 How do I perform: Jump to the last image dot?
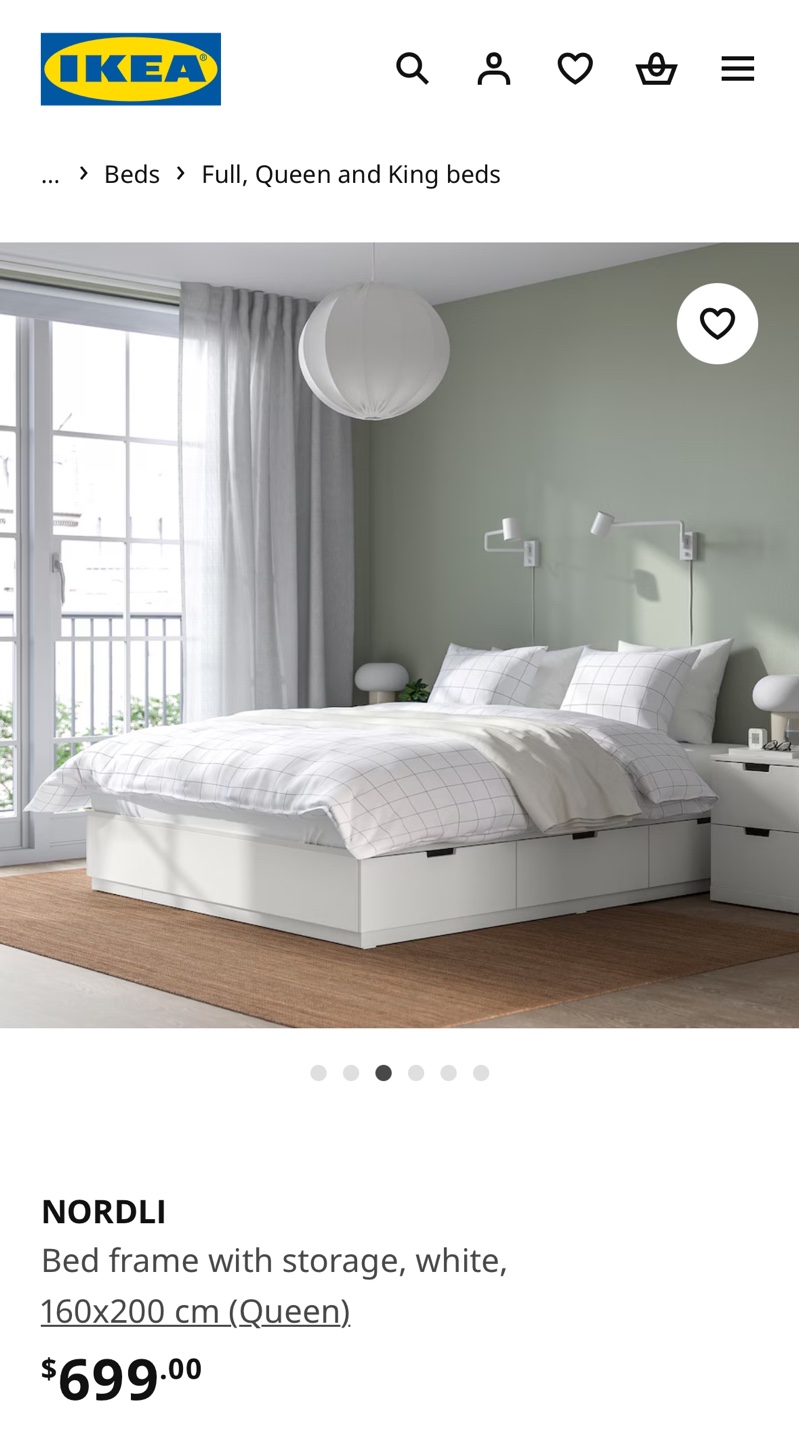481,1073
